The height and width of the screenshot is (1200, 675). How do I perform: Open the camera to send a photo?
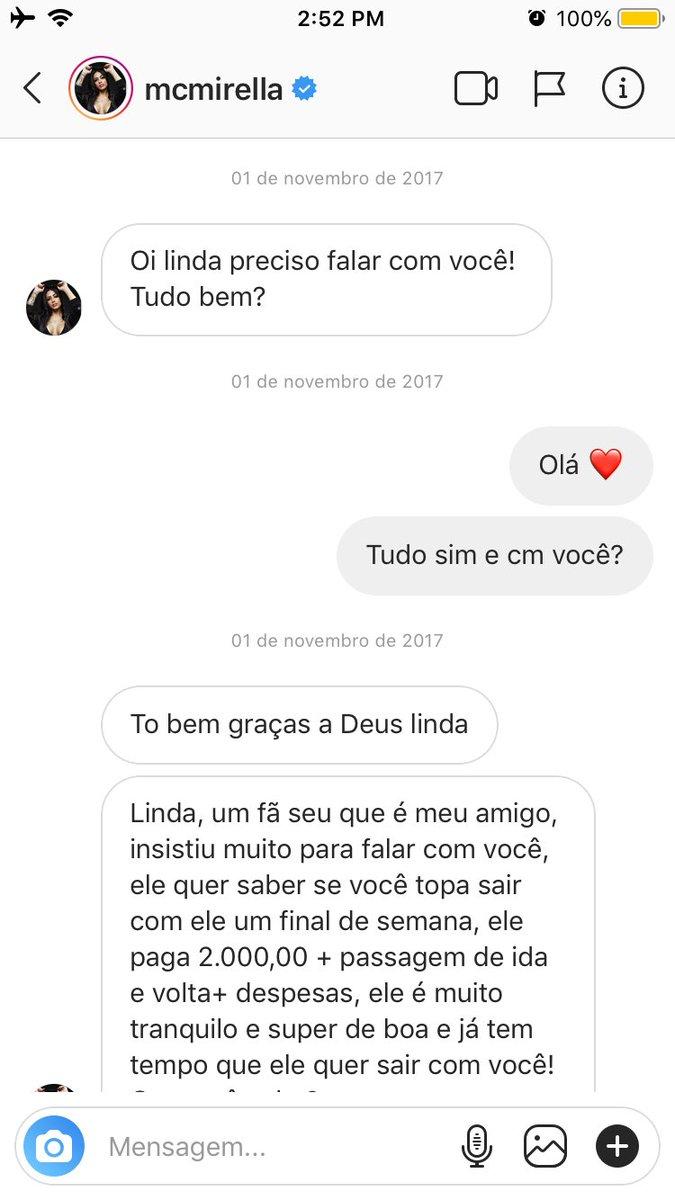tap(54, 1146)
